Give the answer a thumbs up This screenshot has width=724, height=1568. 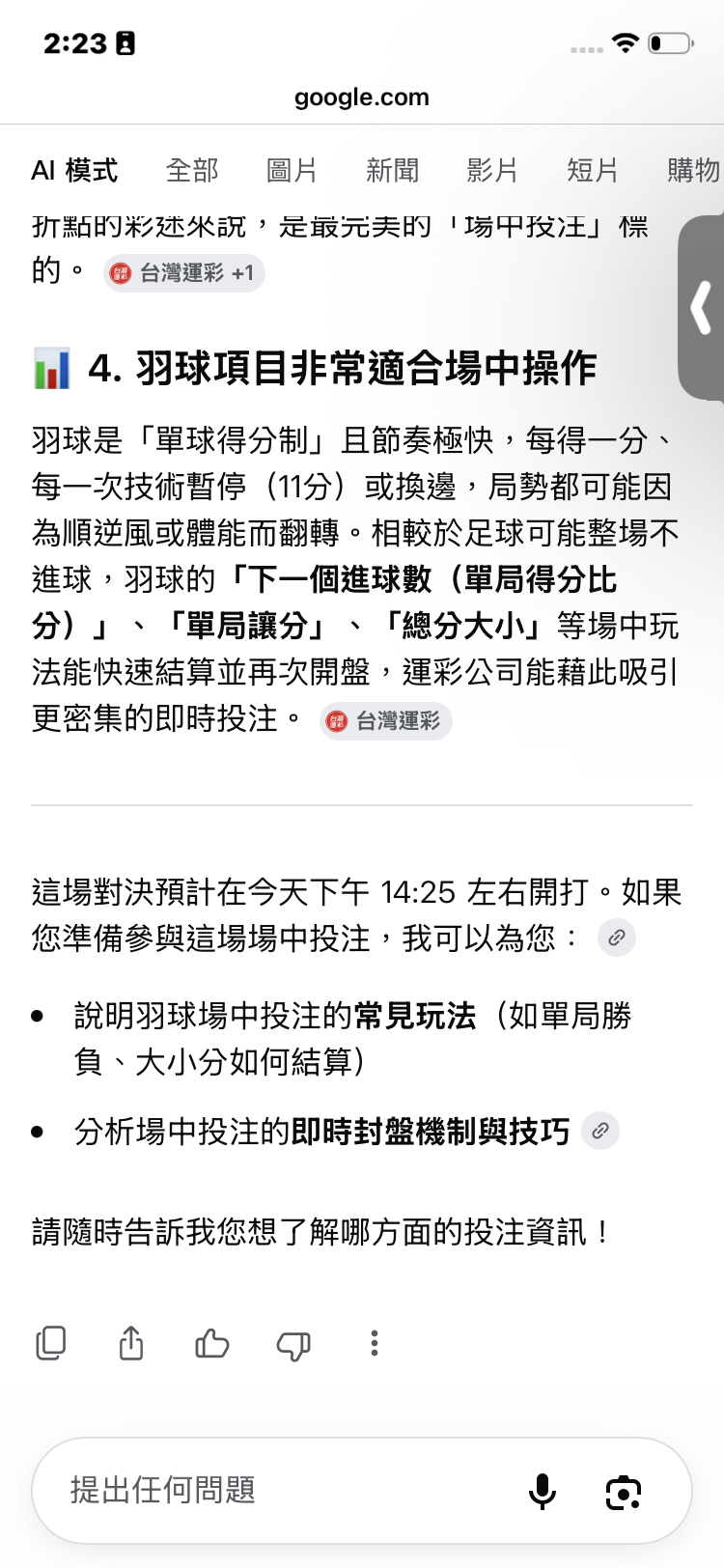tap(212, 1343)
